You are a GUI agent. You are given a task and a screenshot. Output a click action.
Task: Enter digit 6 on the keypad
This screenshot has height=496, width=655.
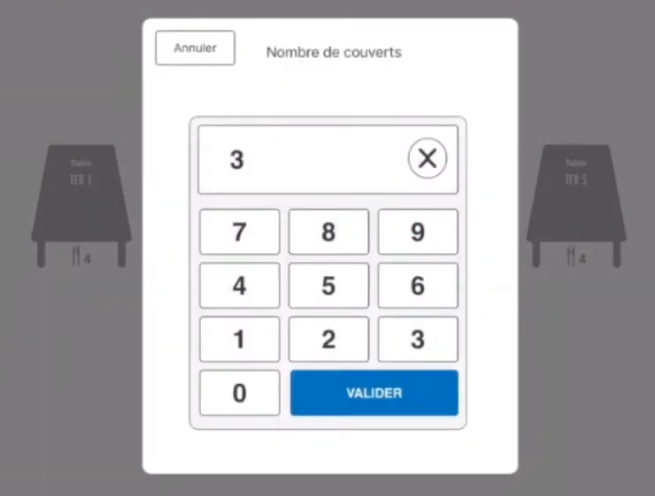(x=417, y=285)
